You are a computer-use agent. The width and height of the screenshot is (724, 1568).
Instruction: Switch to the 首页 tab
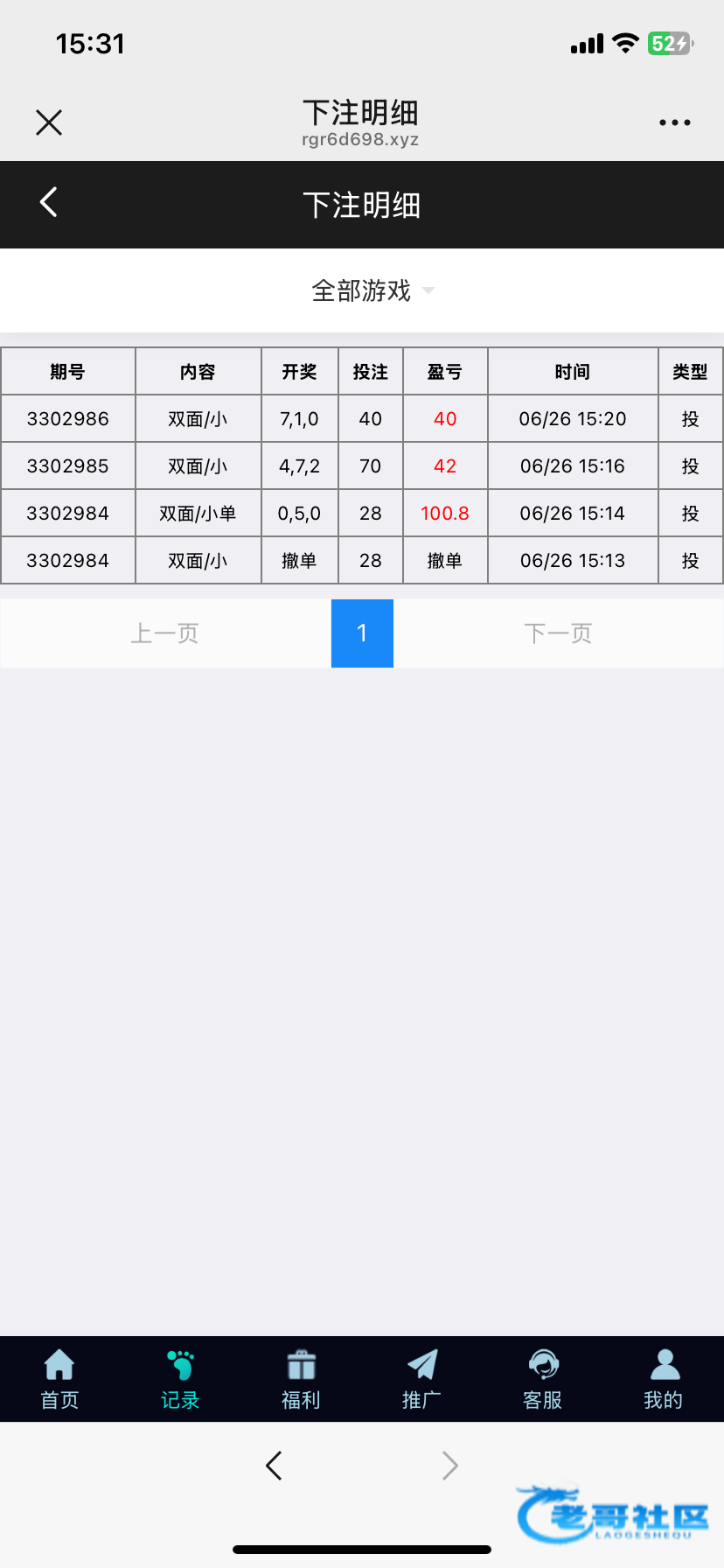(59, 1380)
